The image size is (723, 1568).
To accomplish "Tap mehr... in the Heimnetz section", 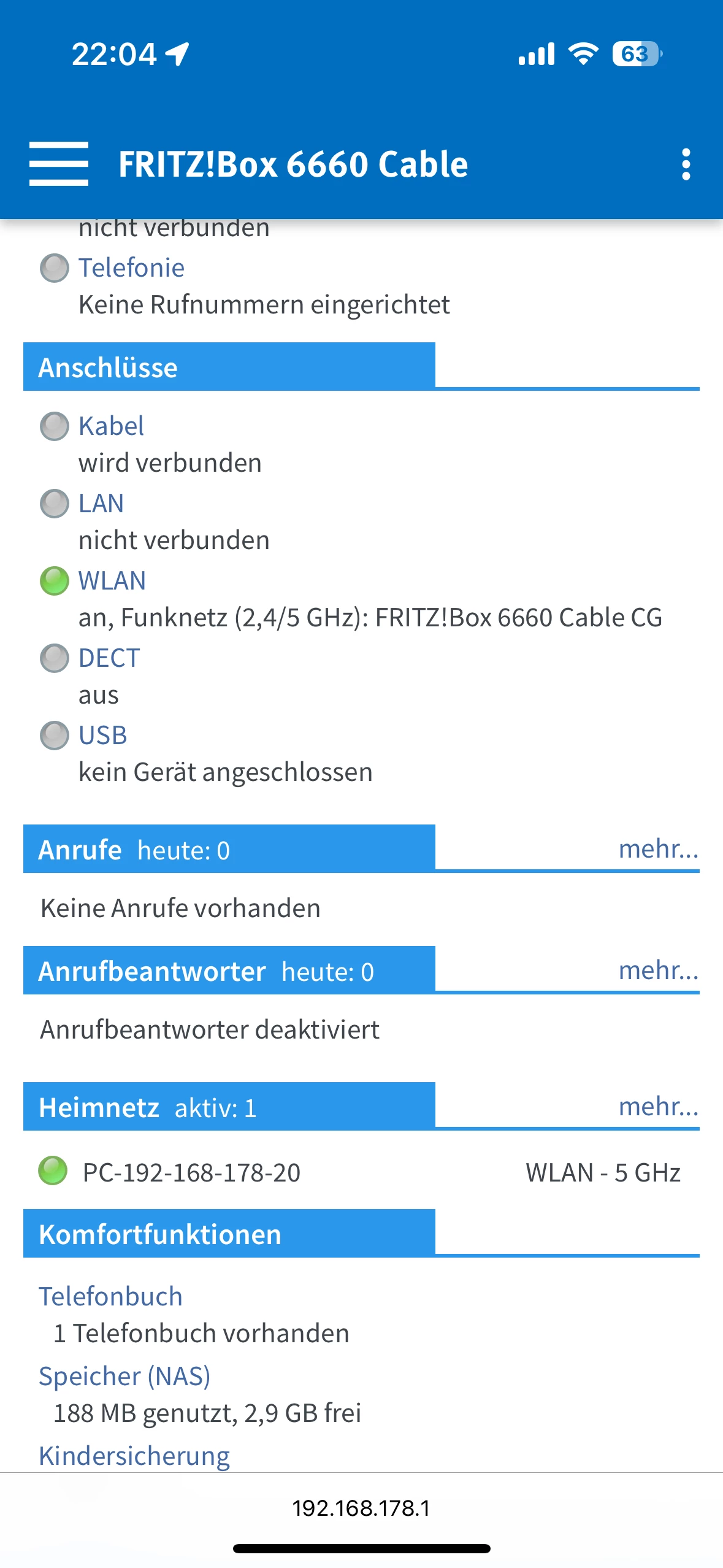I will 658,1107.
